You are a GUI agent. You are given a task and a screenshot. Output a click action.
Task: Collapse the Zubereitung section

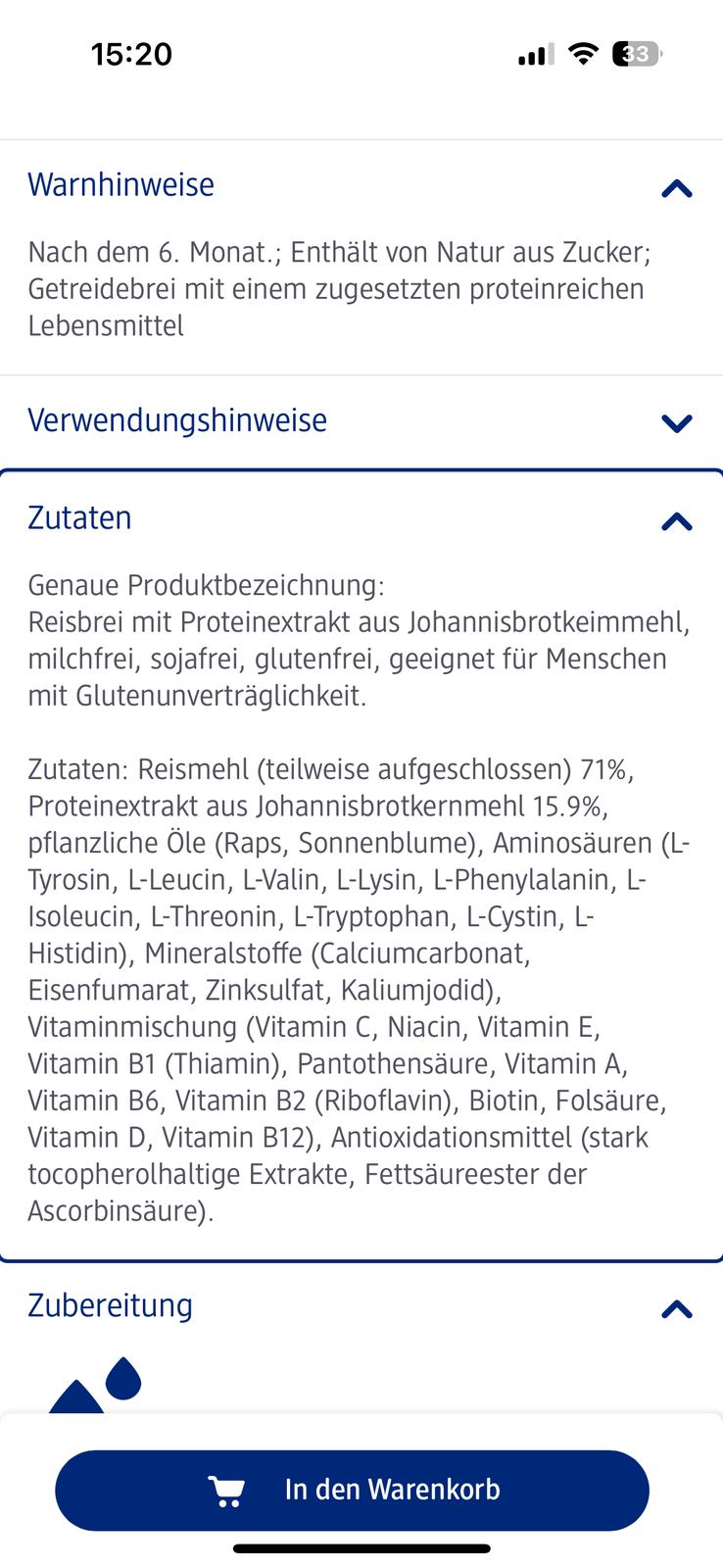click(676, 1308)
